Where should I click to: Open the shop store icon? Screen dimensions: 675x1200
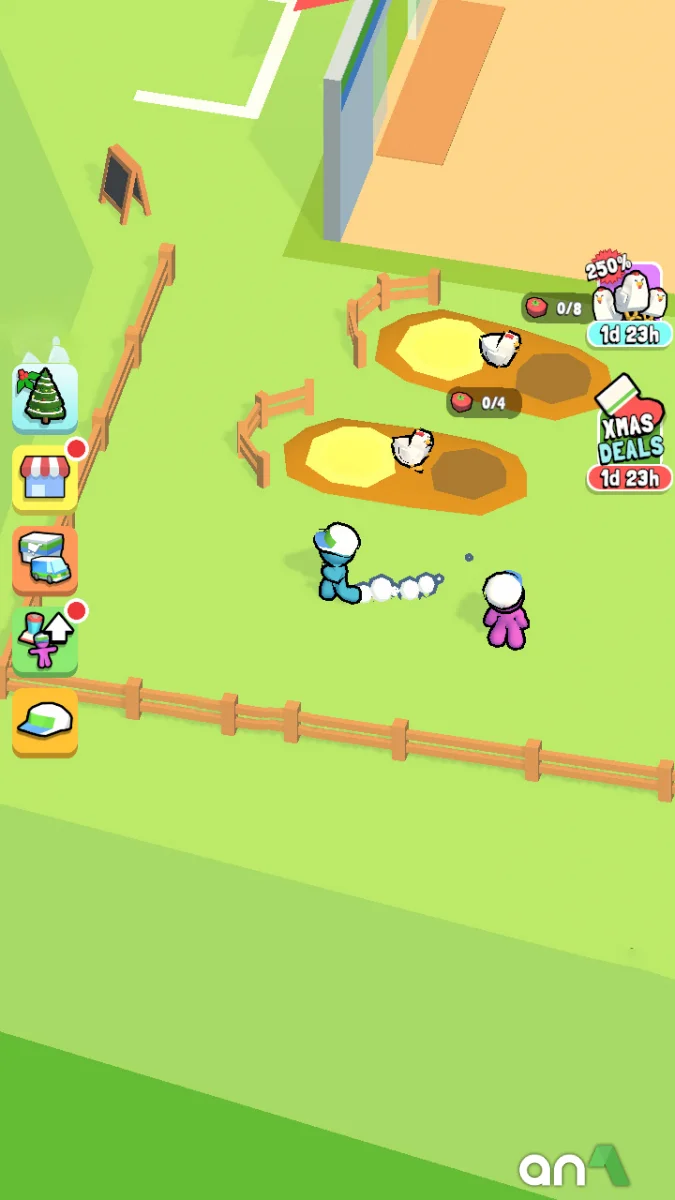click(x=45, y=478)
